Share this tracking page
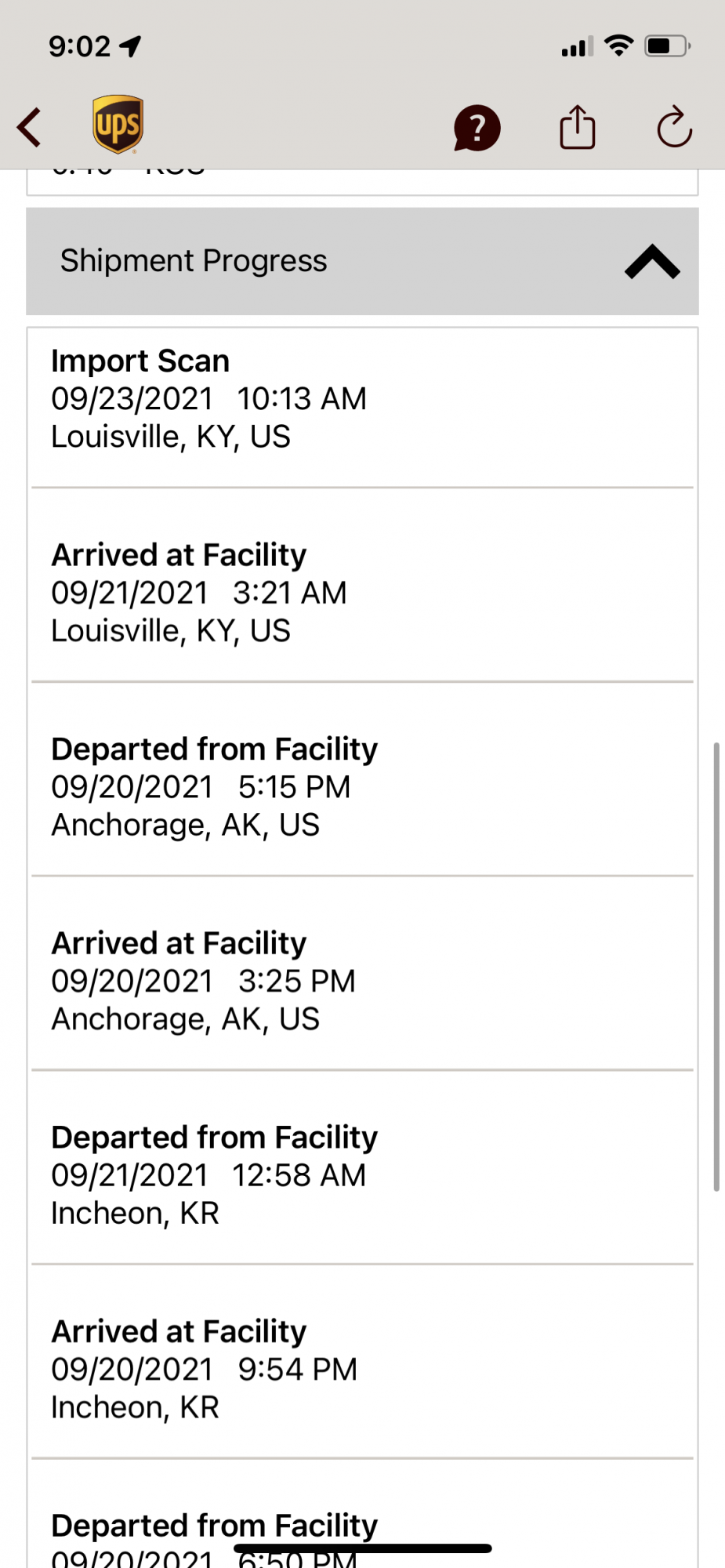The image size is (725, 1568). [578, 127]
